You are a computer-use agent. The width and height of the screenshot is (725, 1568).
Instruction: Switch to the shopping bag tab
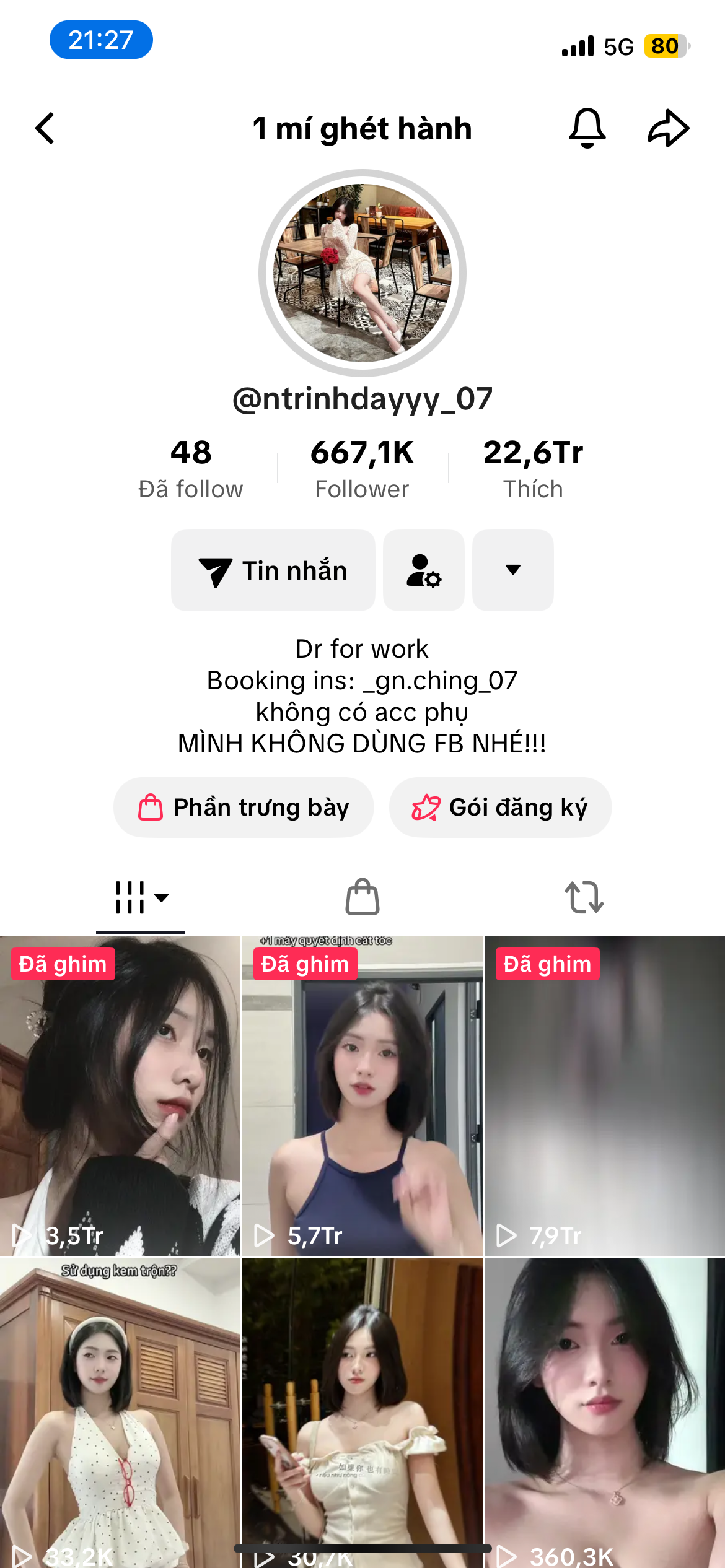362,897
